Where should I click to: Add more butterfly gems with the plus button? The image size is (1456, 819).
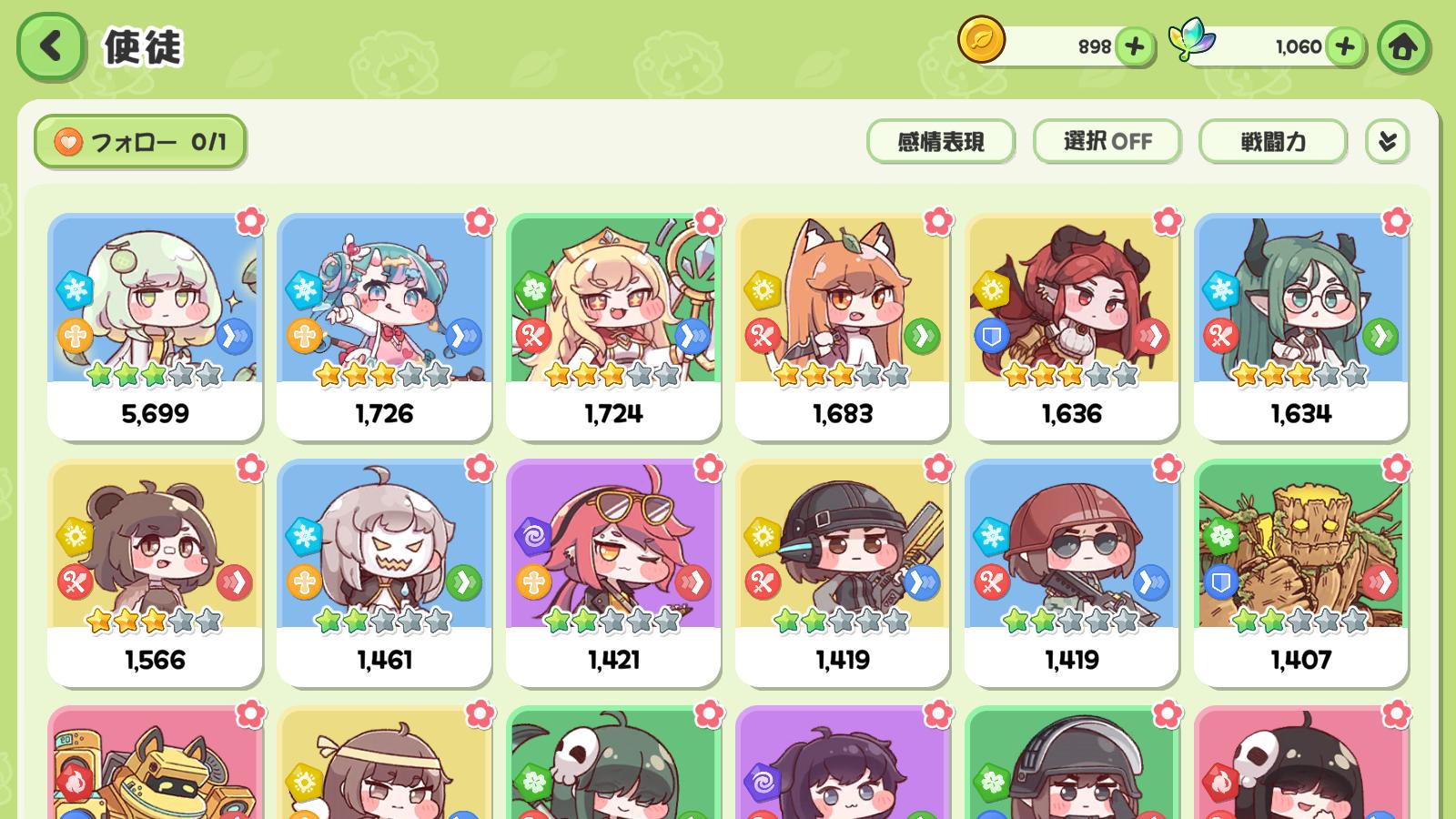pyautogui.click(x=1345, y=46)
